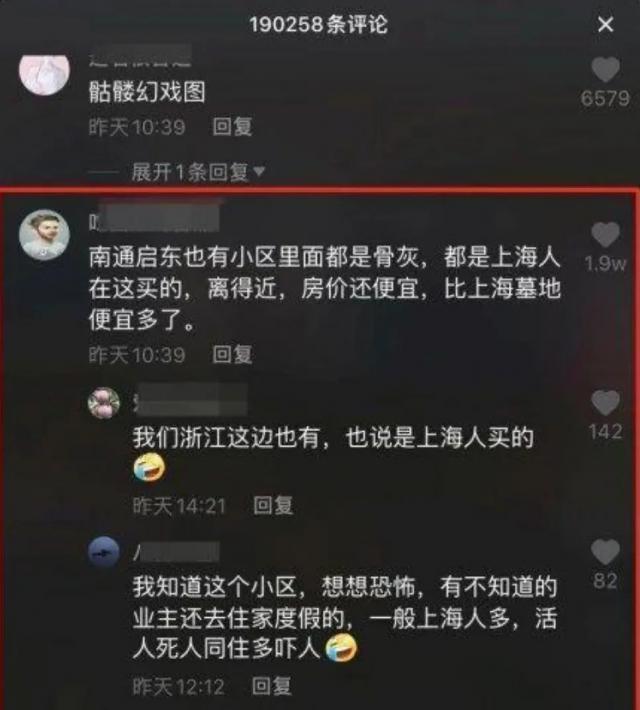This screenshot has height=710, width=640.
Task: Like the comment 骷髅幻戏图
Action: tap(605, 70)
